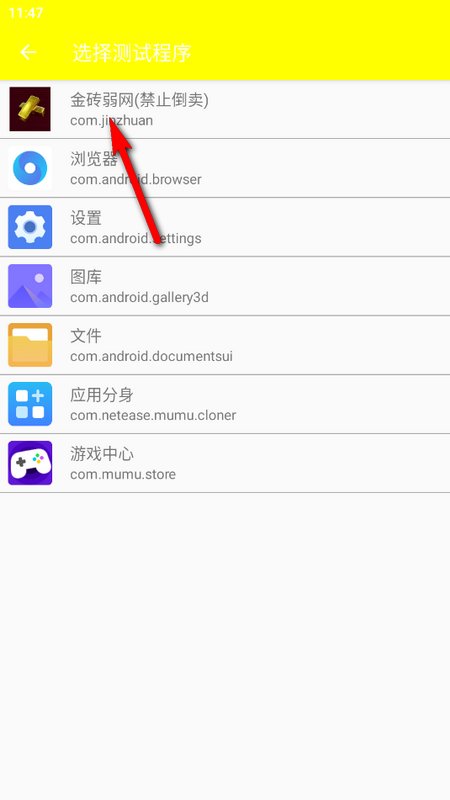Choose 浏览器 as the test program
The image size is (450, 800).
pos(225,168)
